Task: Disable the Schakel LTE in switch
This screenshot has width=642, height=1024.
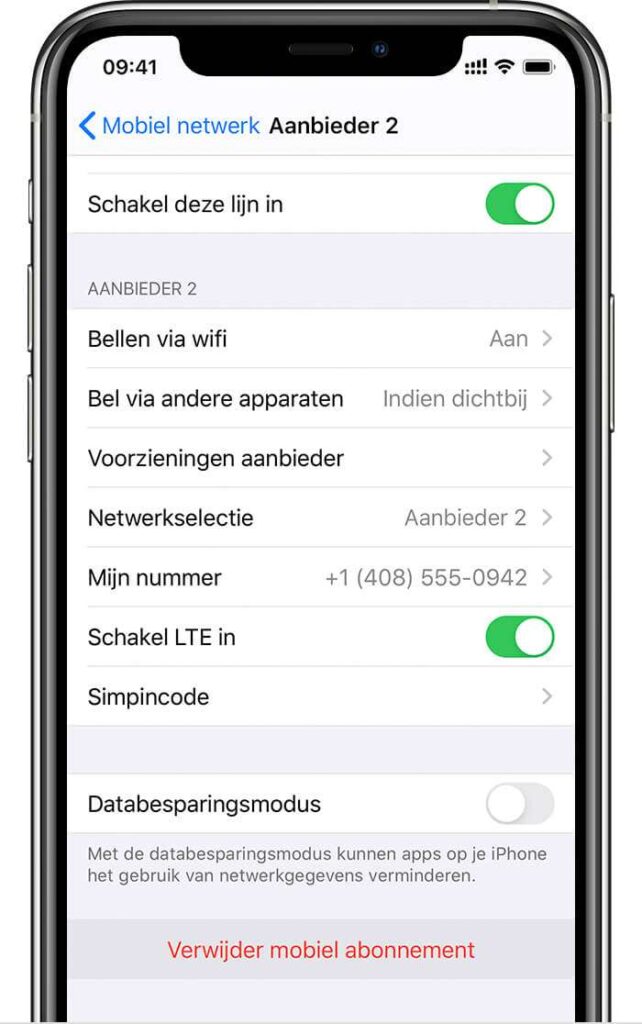Action: pyautogui.click(x=519, y=637)
